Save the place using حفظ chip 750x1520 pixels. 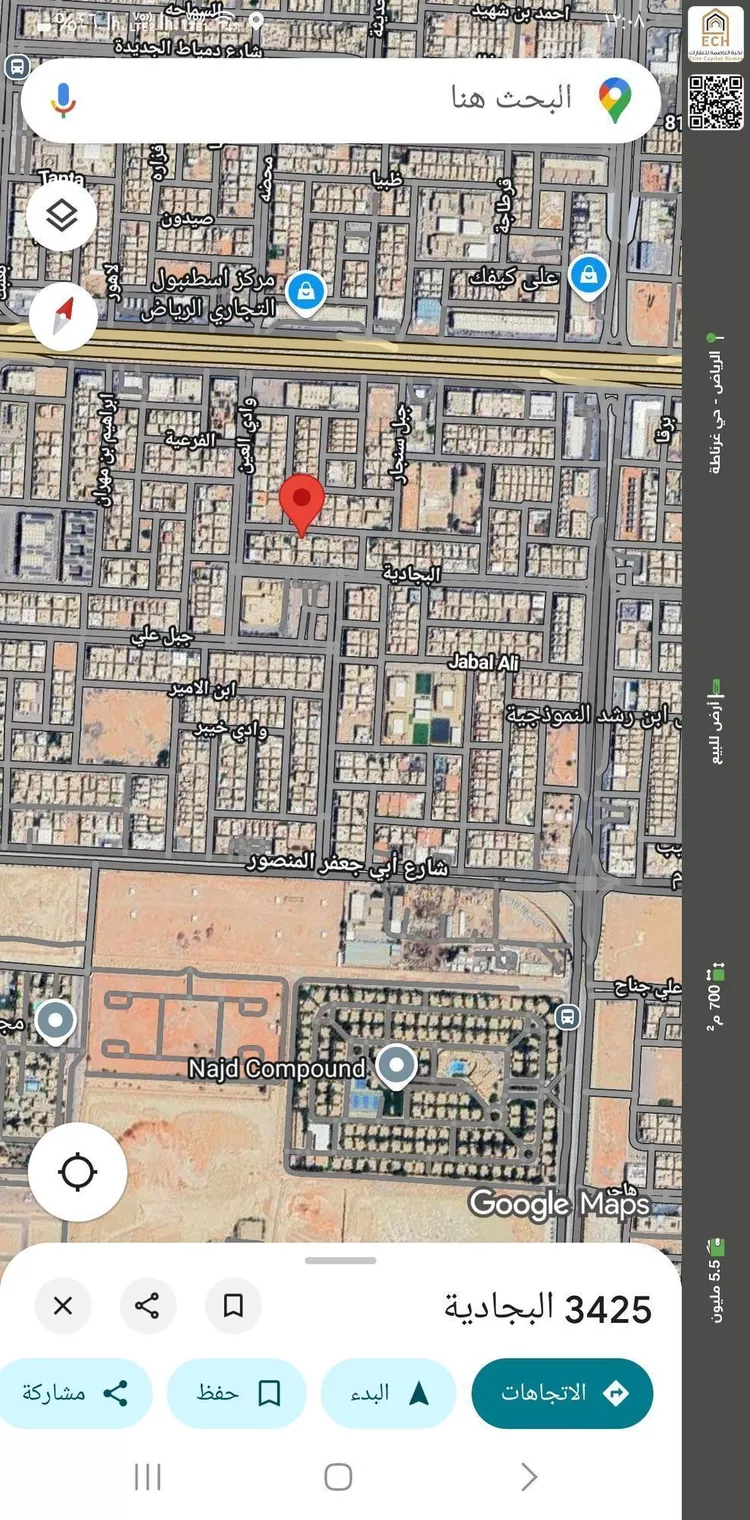[236, 1393]
